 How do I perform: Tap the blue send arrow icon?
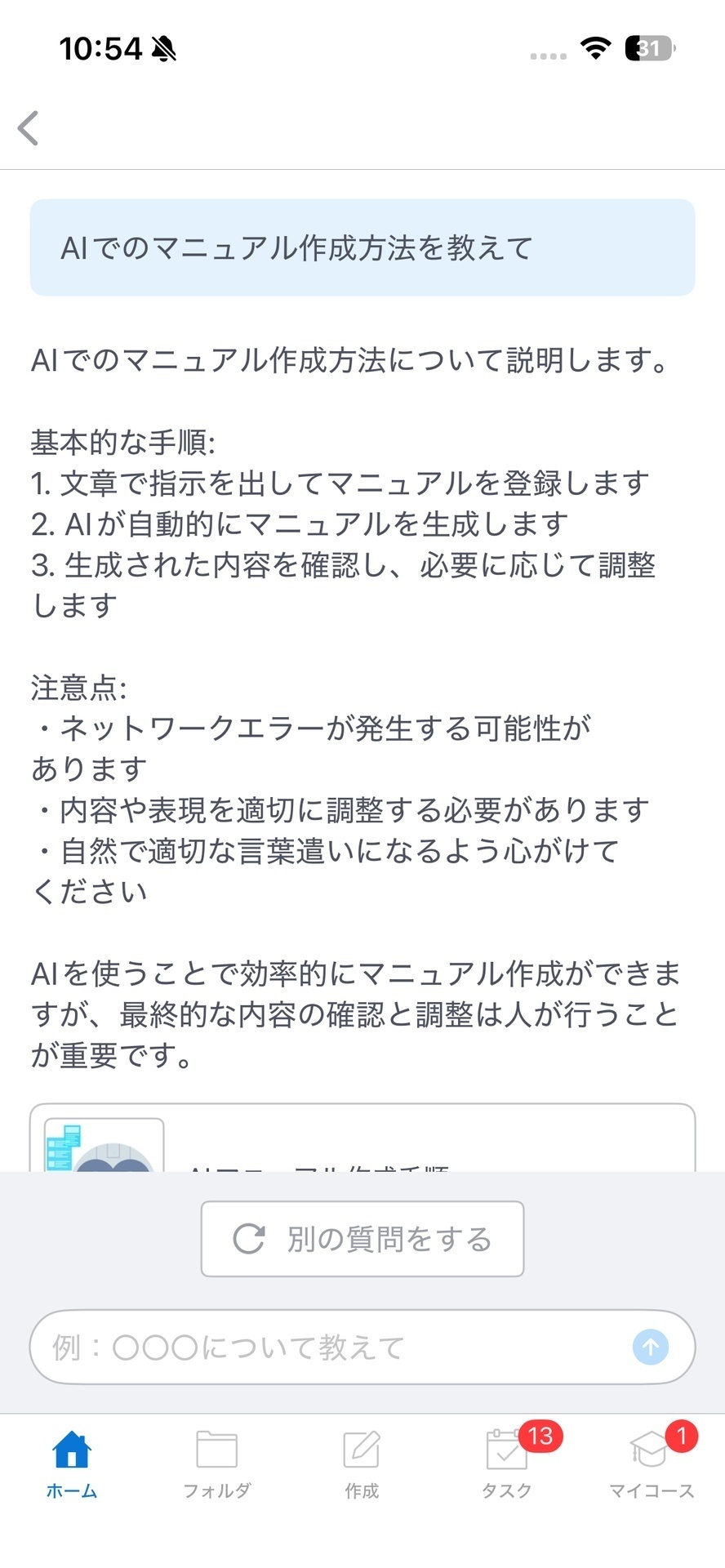click(x=649, y=1347)
